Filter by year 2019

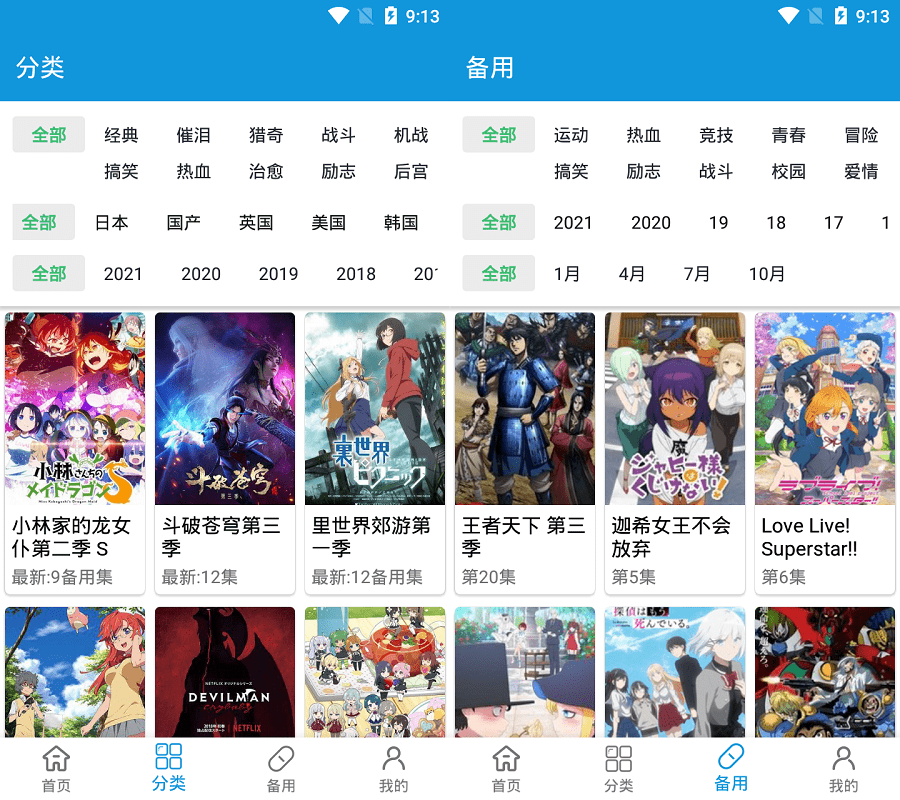click(x=278, y=273)
